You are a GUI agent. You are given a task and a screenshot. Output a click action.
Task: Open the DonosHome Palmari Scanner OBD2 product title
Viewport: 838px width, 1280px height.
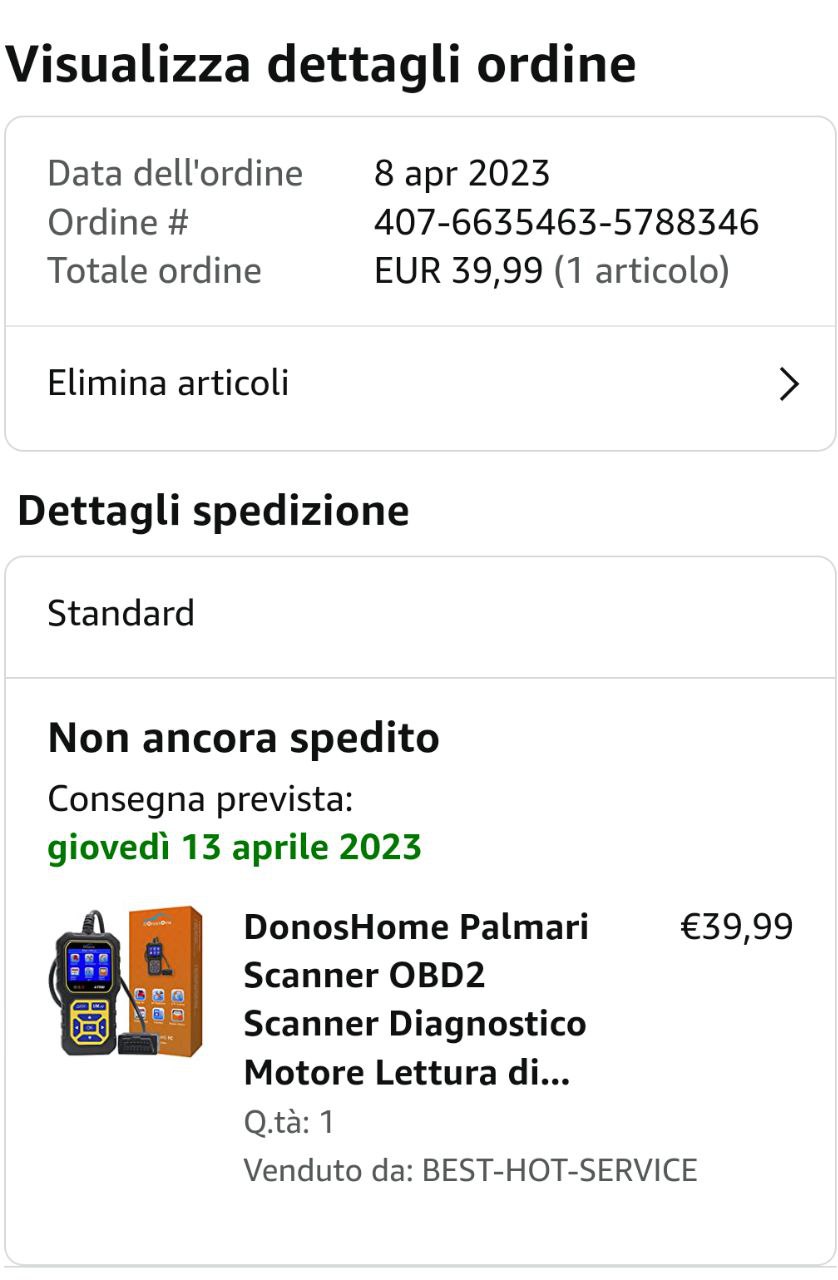(x=416, y=999)
